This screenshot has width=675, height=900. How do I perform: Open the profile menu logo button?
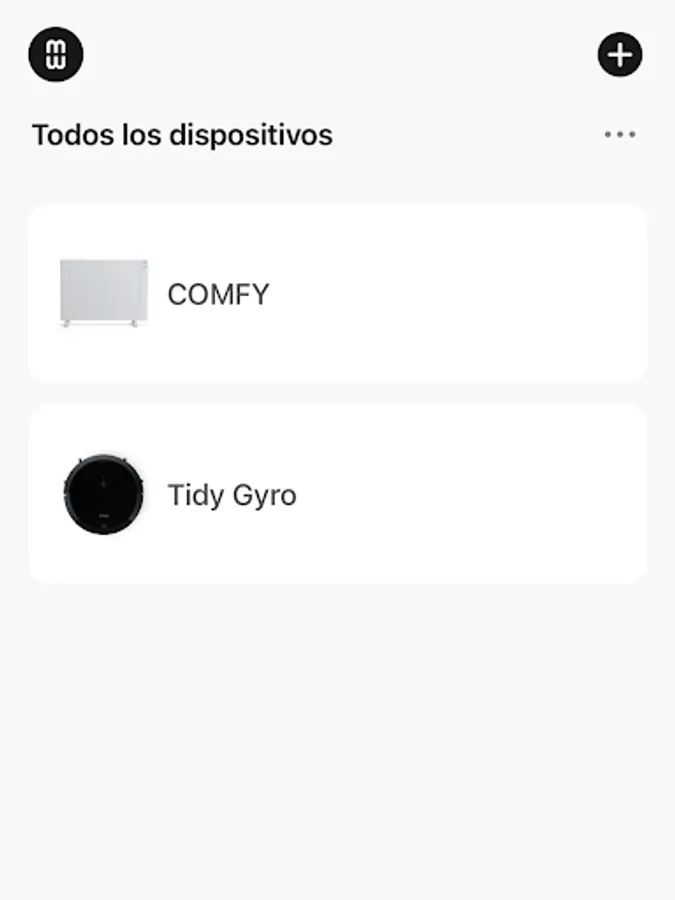coord(56,54)
